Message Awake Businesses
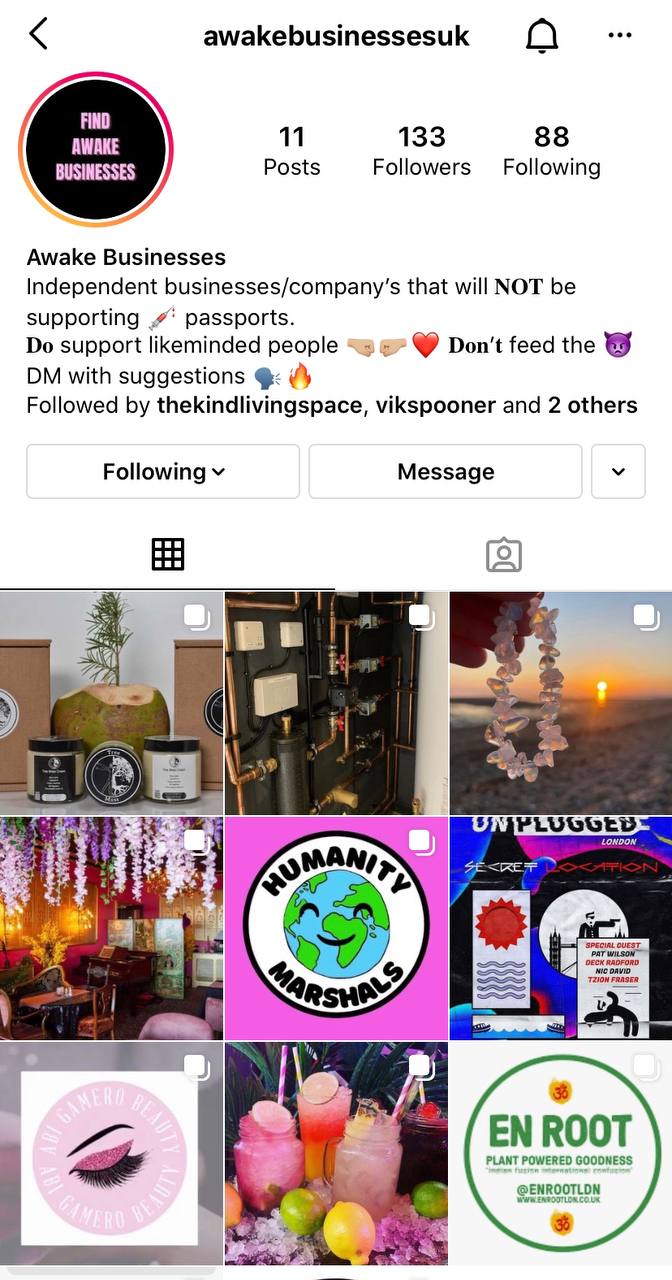This screenshot has width=672, height=1280. click(445, 471)
